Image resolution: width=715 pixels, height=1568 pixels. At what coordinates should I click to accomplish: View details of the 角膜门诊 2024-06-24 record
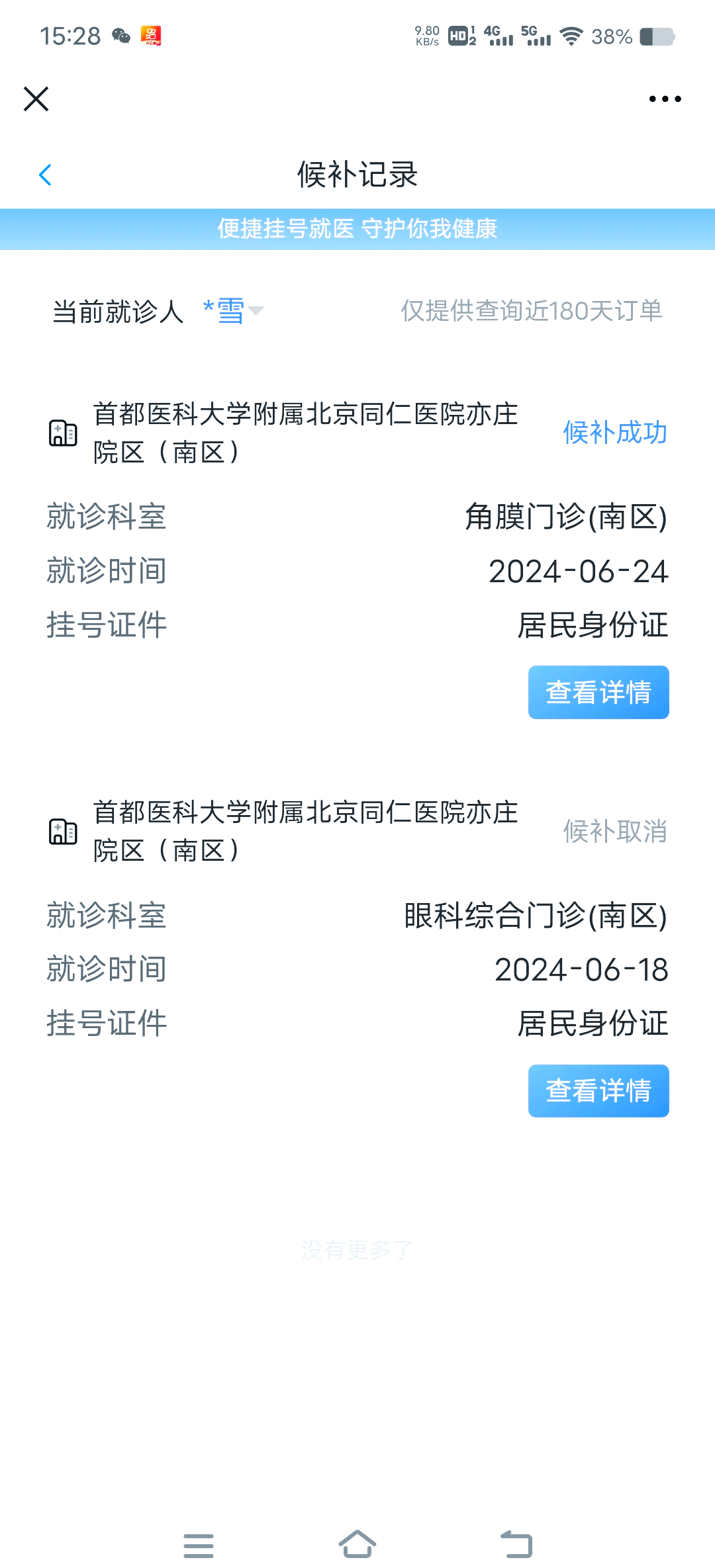598,692
